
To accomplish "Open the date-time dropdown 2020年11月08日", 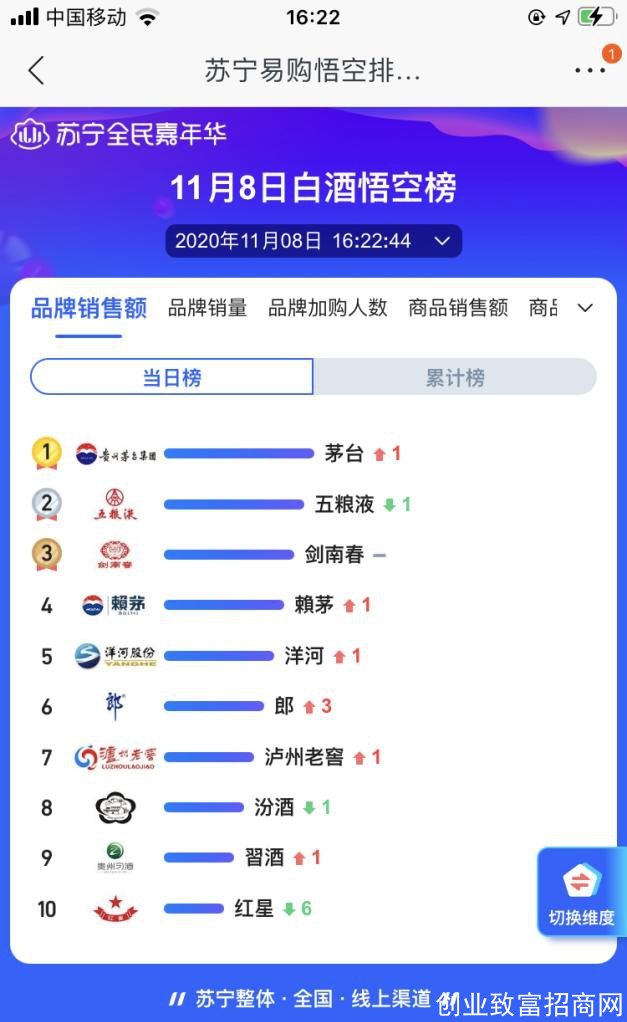I will [313, 241].
